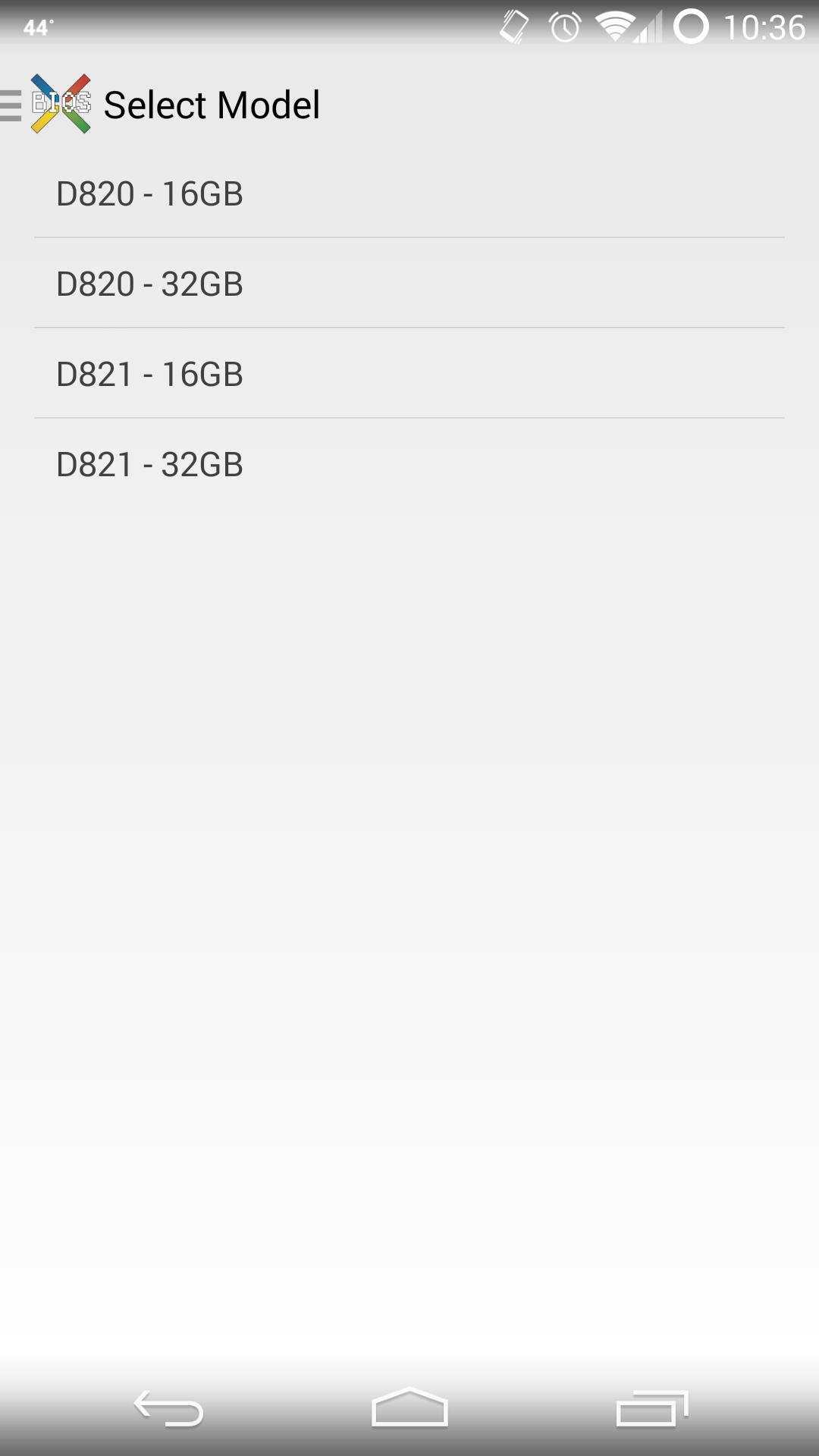This screenshot has height=1456, width=819.
Task: Select the D821 - 16GB model
Action: [x=150, y=373]
